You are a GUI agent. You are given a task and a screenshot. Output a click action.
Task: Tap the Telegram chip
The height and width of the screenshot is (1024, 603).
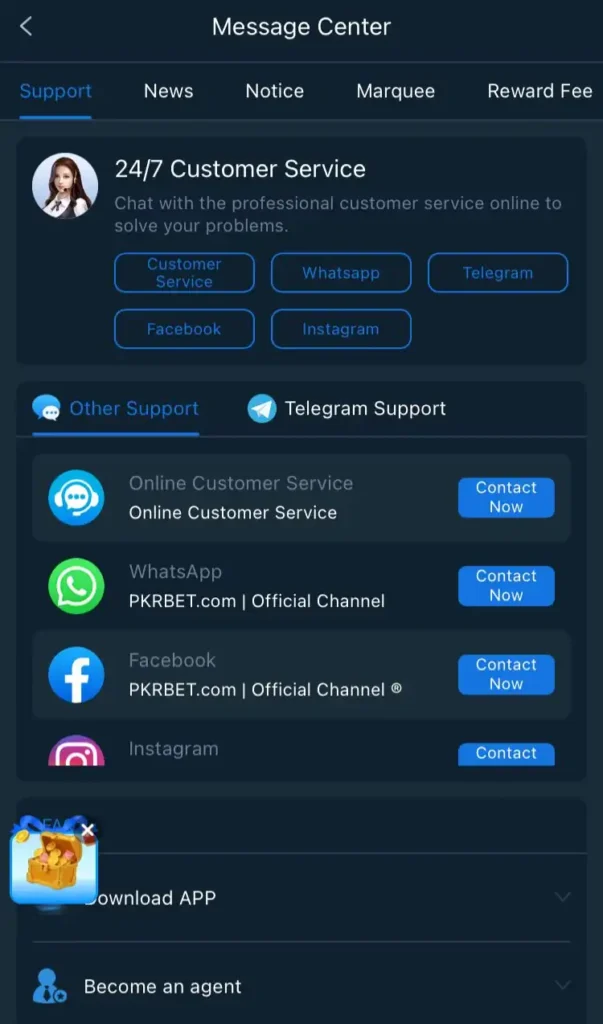click(x=497, y=273)
